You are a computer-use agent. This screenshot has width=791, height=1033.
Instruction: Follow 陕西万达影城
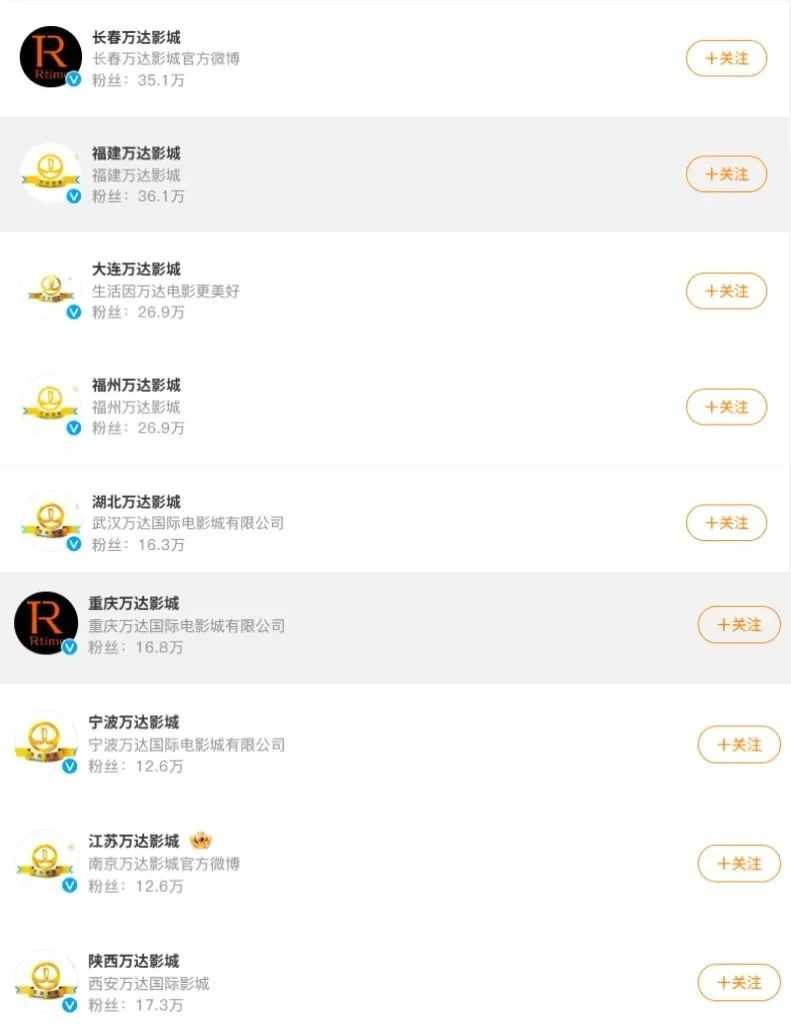(738, 982)
